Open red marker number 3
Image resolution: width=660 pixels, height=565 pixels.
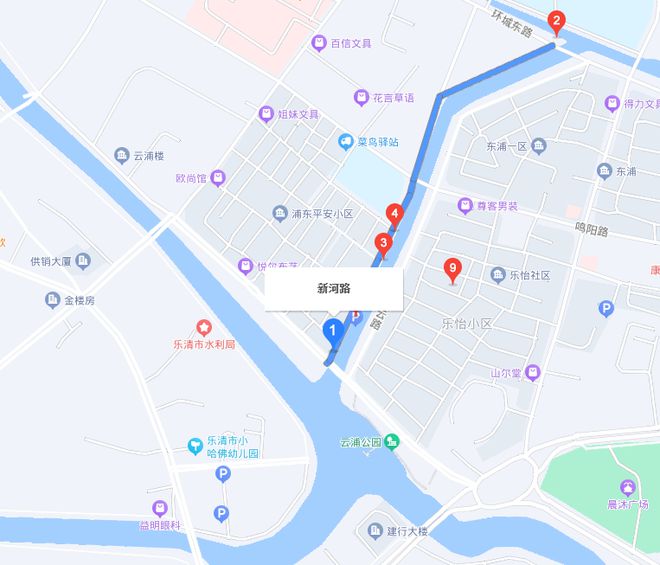pyautogui.click(x=383, y=243)
